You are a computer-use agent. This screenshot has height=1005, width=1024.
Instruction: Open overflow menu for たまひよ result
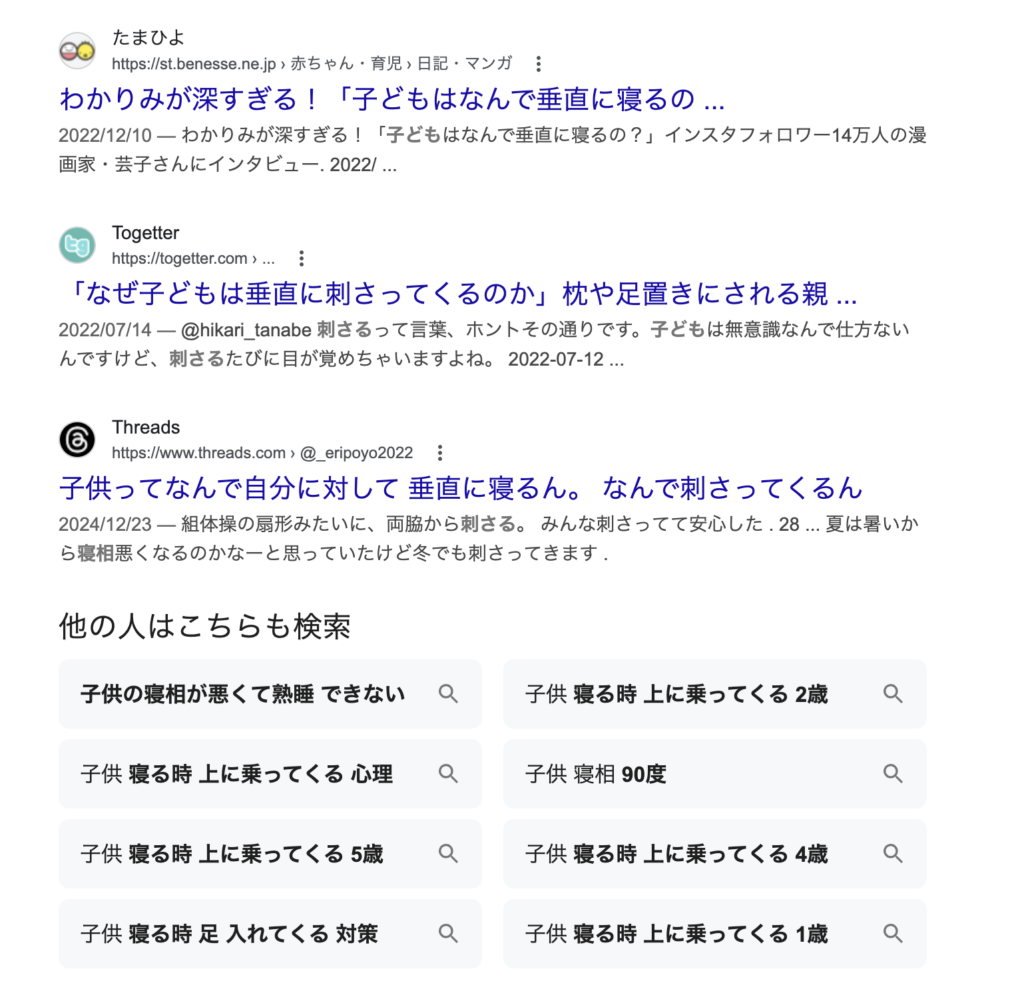(x=538, y=64)
